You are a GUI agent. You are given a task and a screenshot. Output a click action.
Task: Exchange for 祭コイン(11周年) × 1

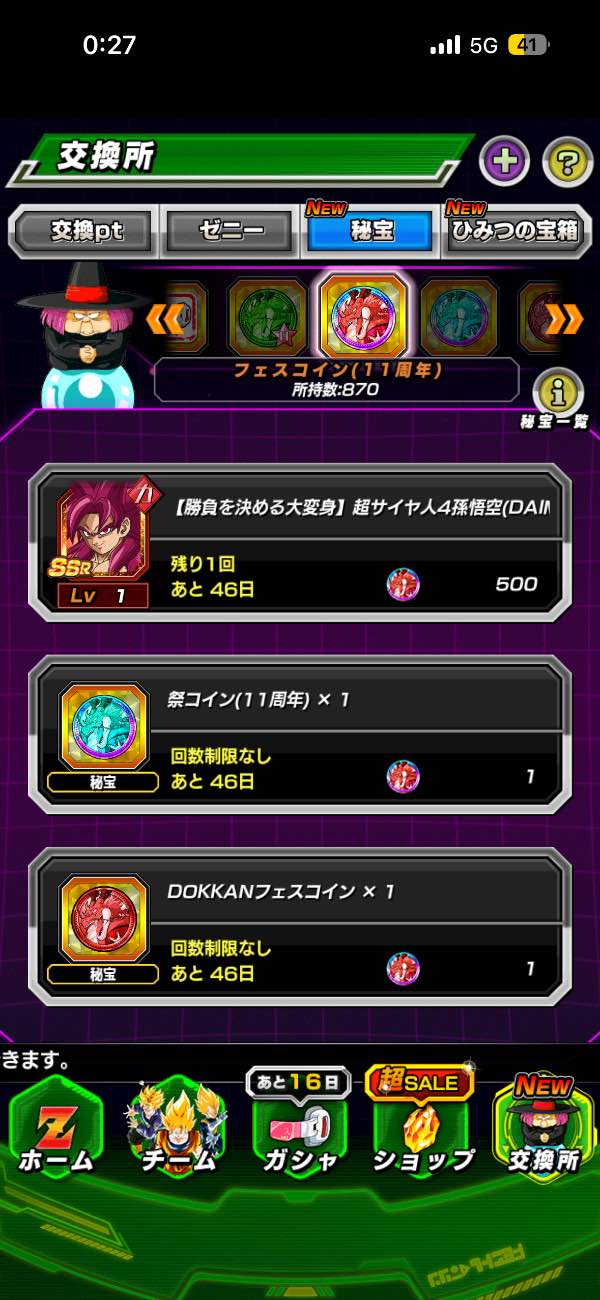300,741
